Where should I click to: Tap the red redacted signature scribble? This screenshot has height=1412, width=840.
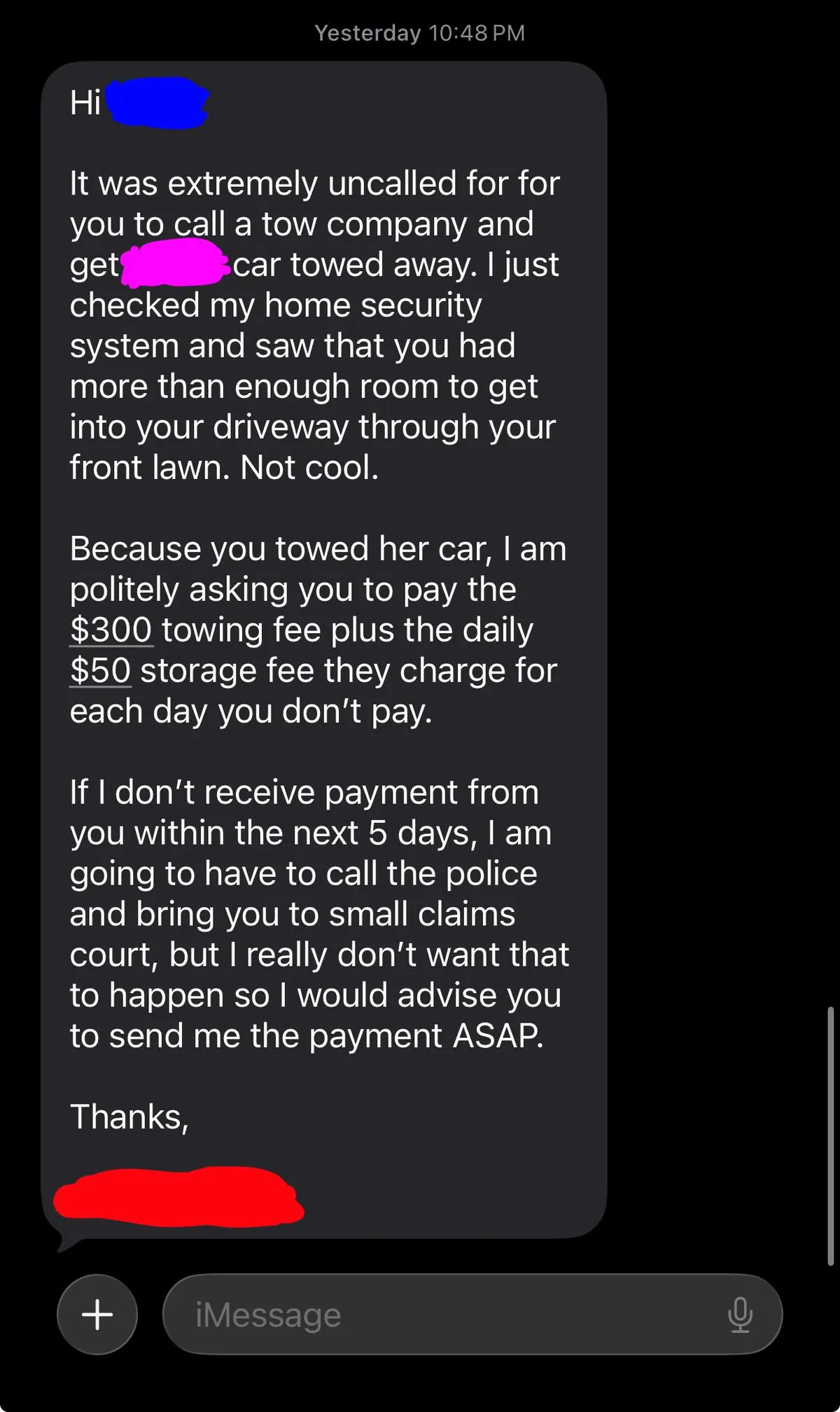[175, 1195]
